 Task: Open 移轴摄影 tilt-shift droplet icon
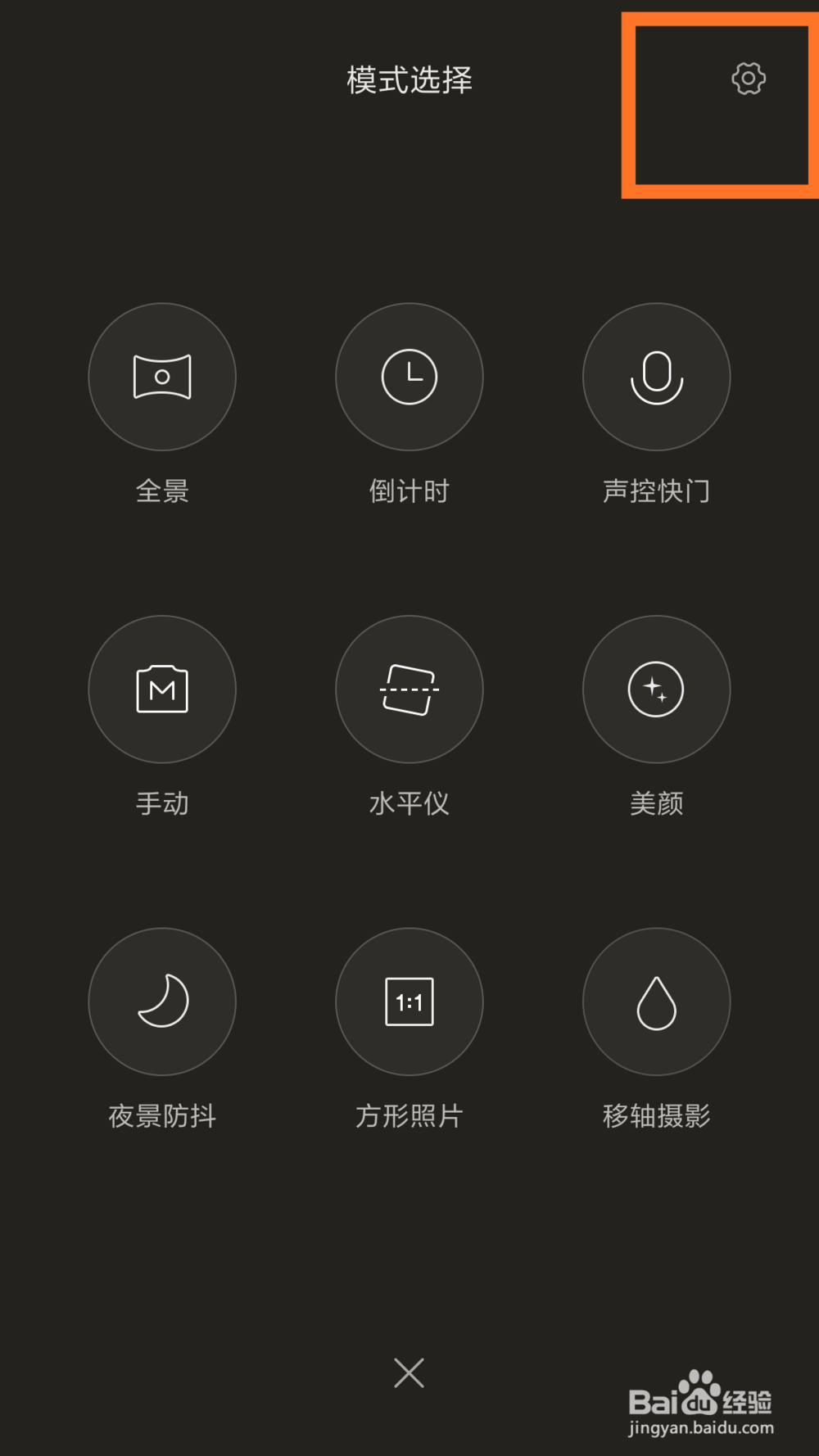656,1002
